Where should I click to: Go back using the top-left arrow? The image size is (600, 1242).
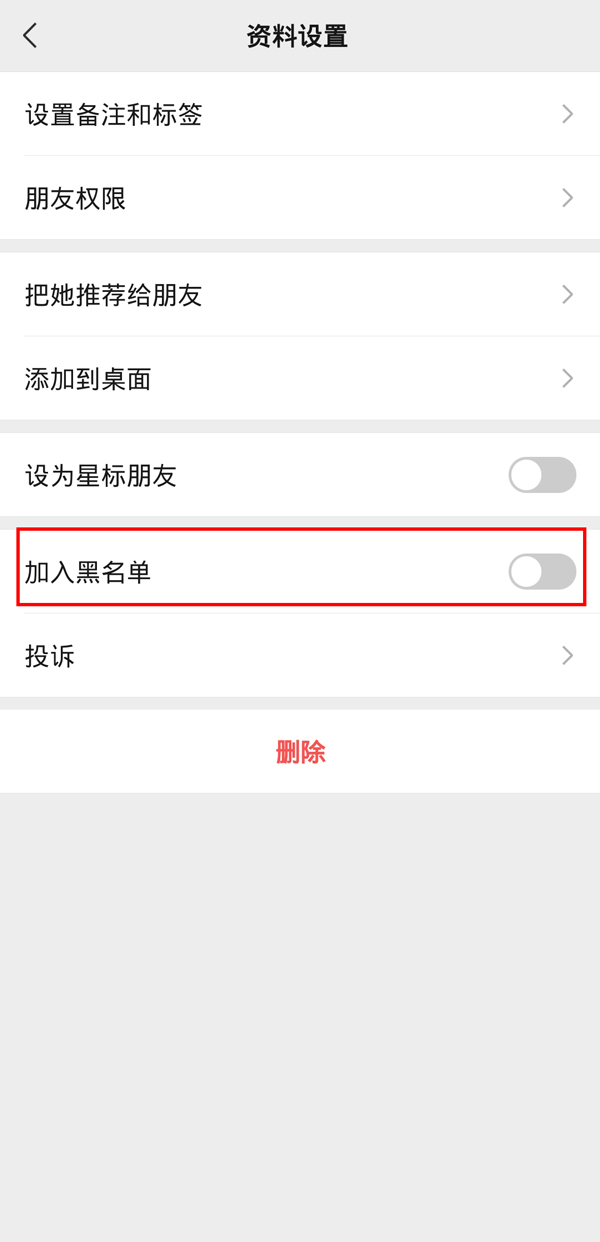[30, 36]
